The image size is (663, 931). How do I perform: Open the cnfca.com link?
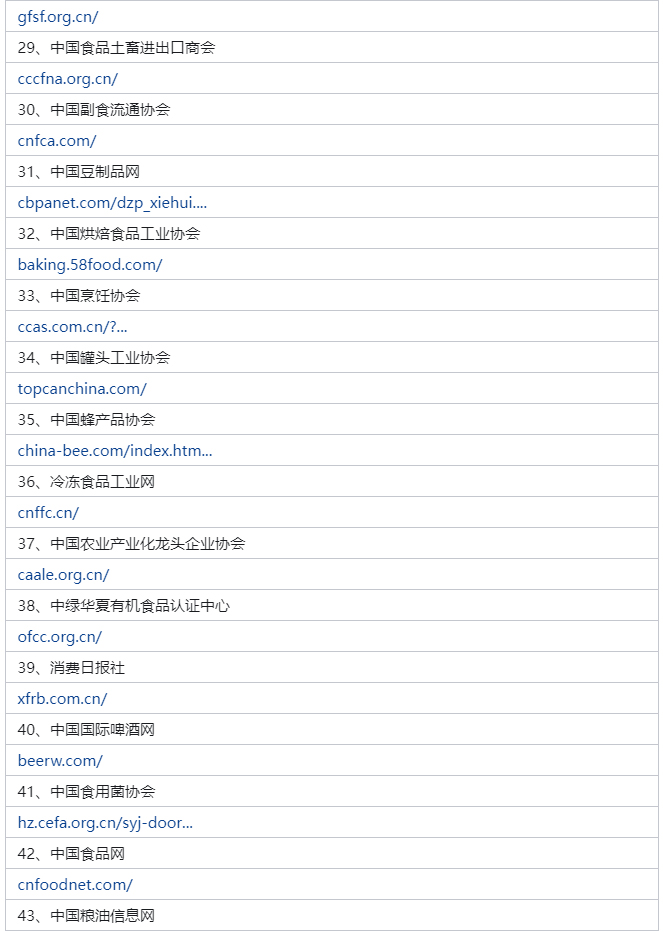(57, 141)
